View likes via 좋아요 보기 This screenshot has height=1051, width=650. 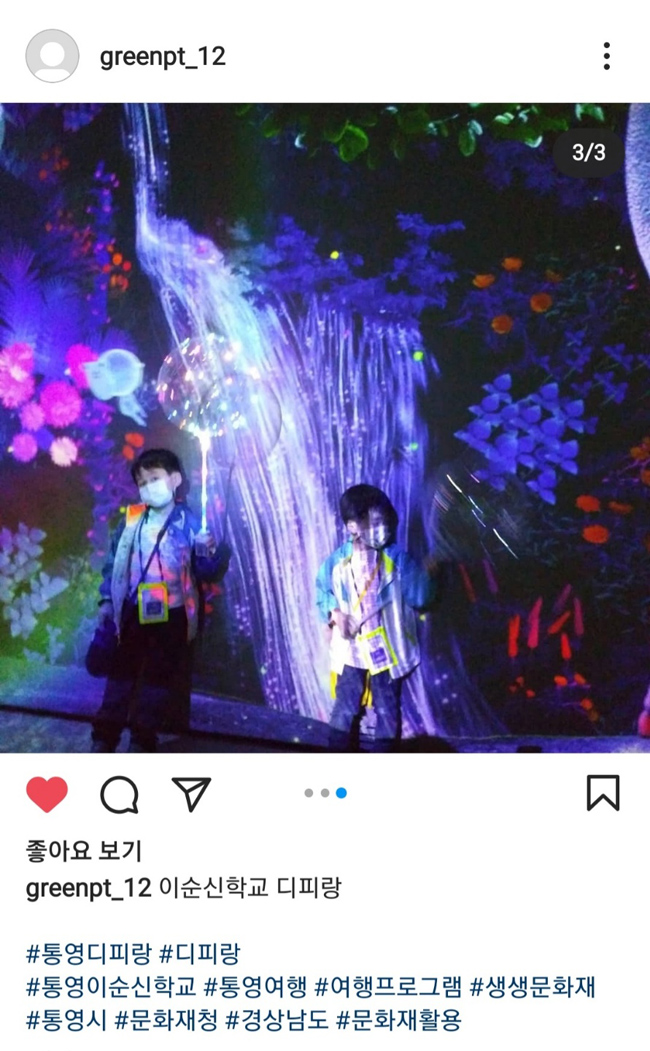83,851
